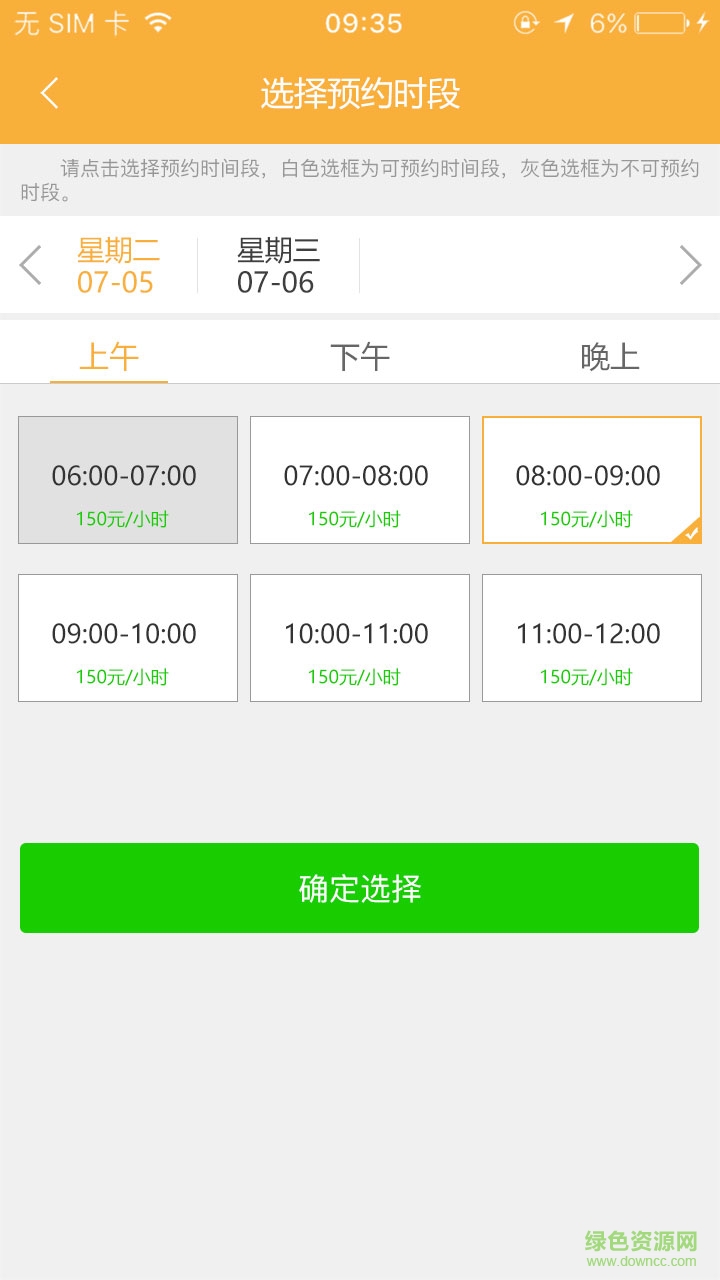Open next week with the right chevron

tap(690, 265)
